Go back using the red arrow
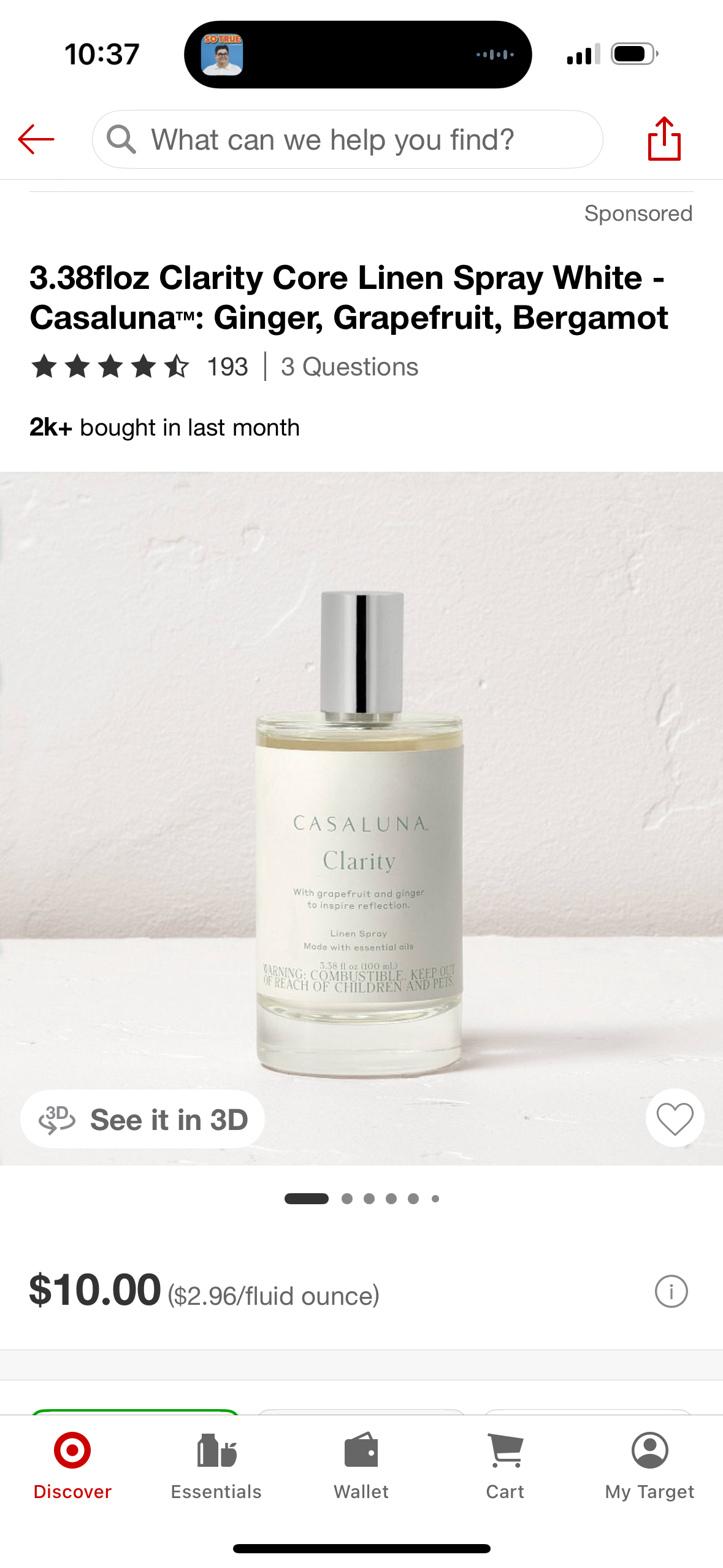 click(36, 139)
